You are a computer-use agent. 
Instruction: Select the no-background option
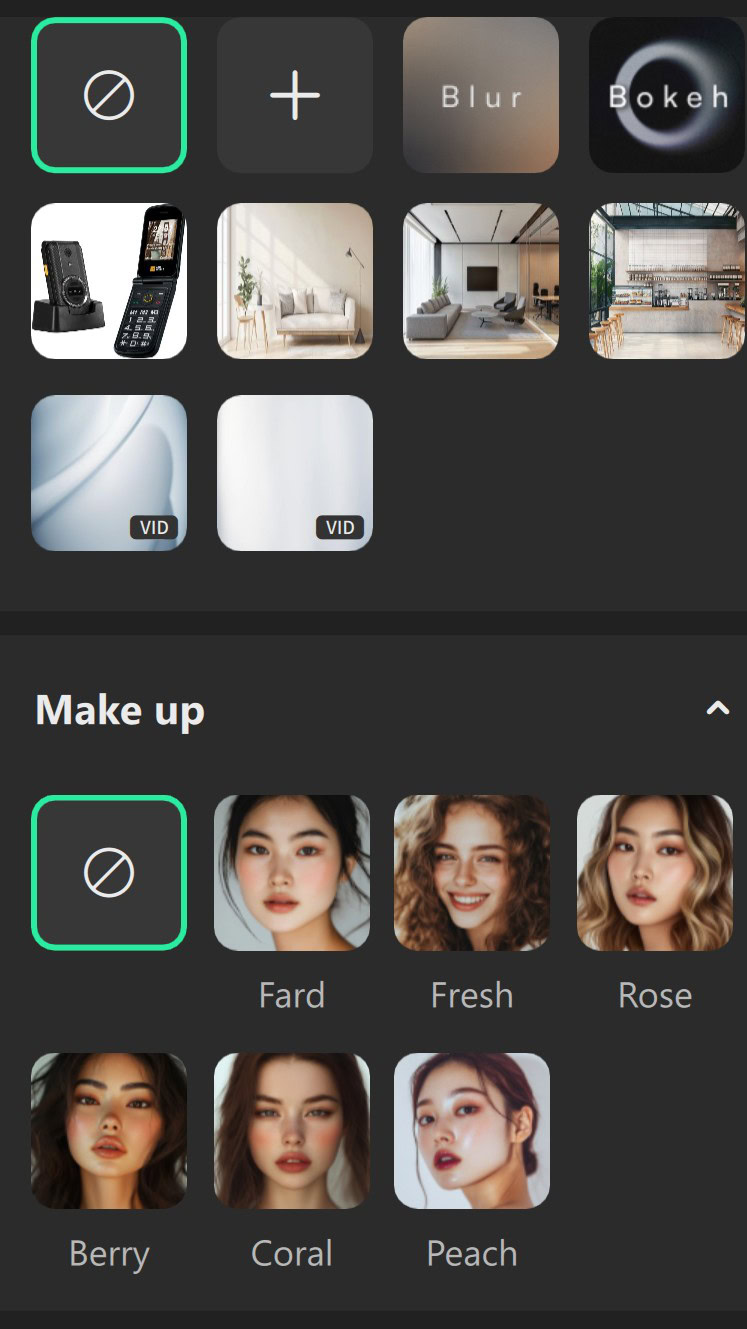[x=109, y=95]
